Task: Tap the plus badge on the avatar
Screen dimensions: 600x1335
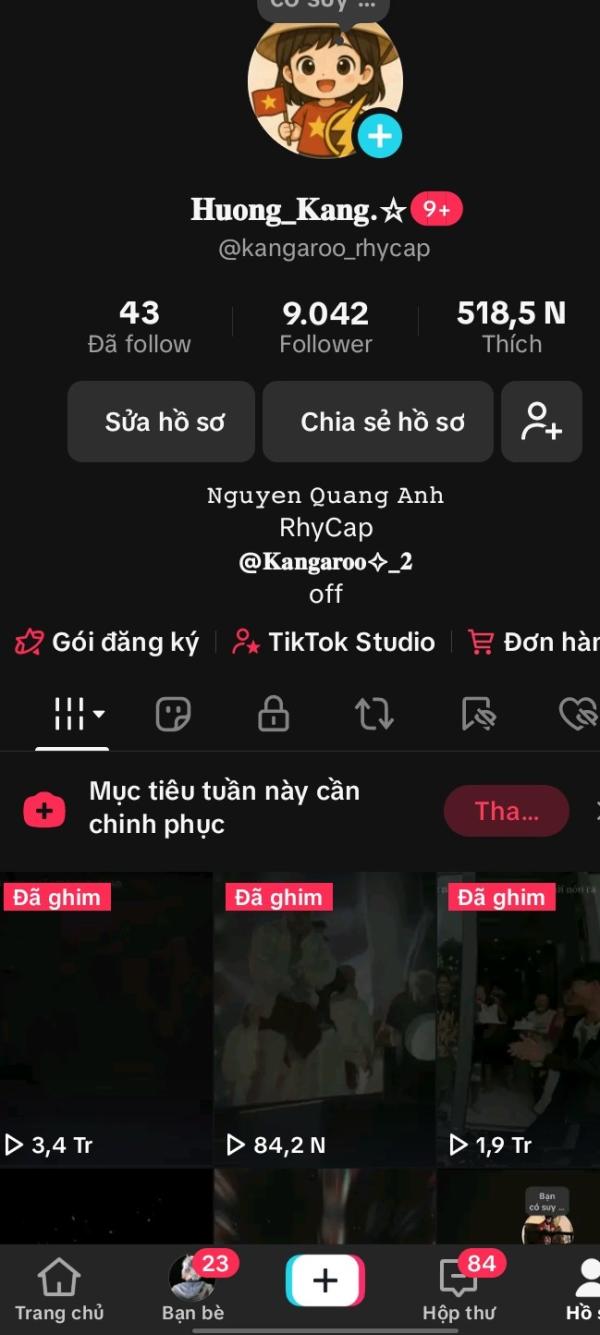Action: [x=379, y=136]
